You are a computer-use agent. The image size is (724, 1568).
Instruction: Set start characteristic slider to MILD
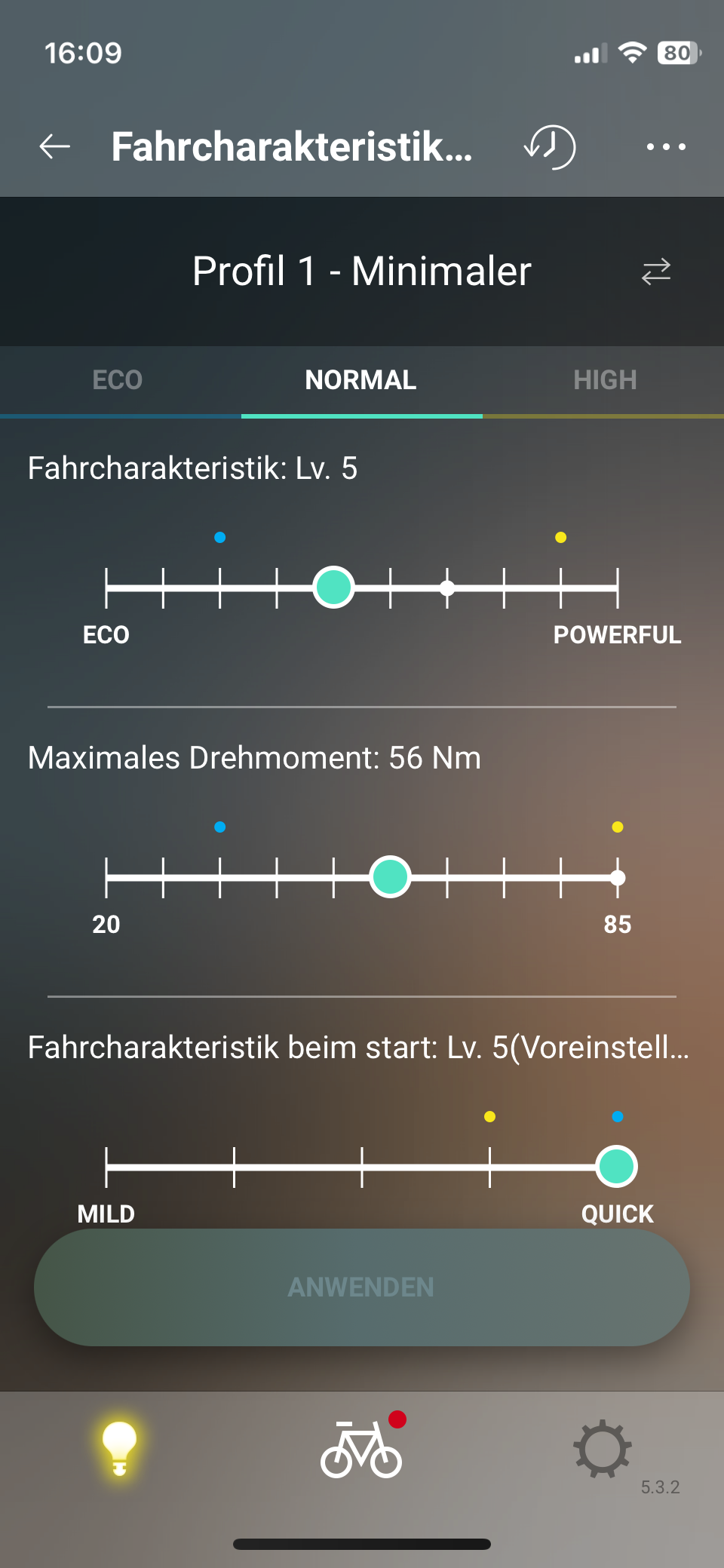[106, 1167]
